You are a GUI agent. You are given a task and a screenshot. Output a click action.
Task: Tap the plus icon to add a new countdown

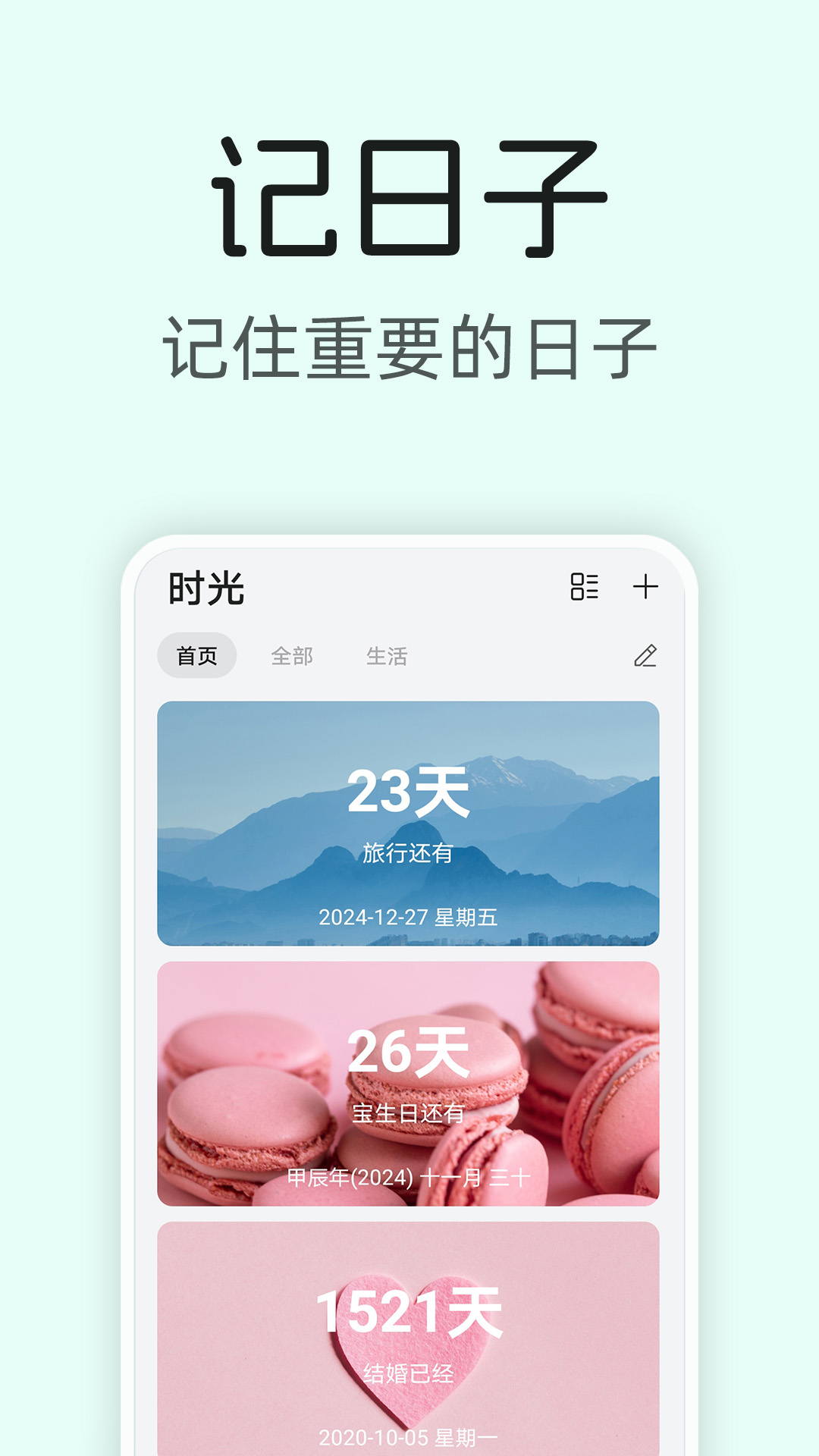click(x=646, y=588)
